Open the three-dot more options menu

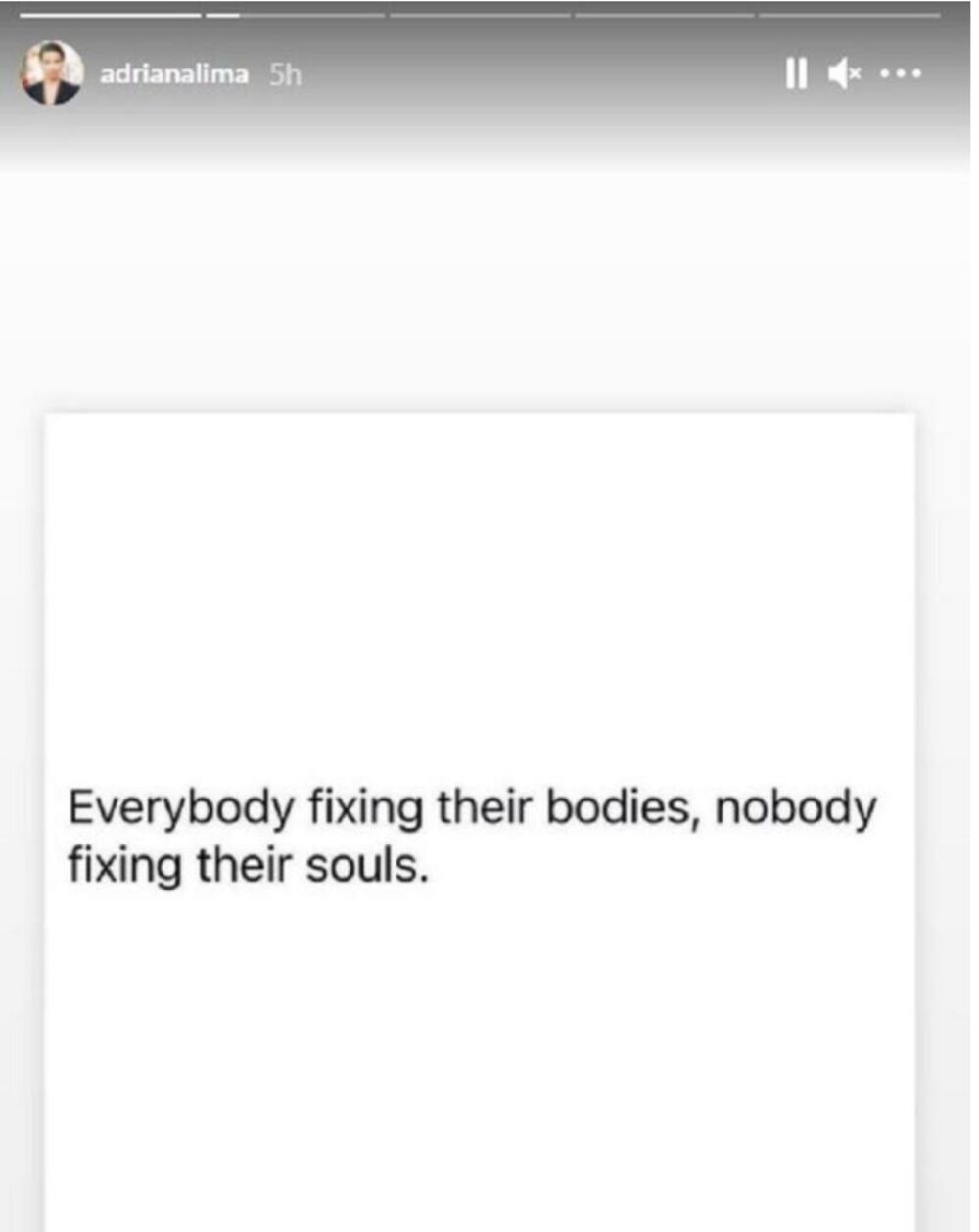(901, 72)
